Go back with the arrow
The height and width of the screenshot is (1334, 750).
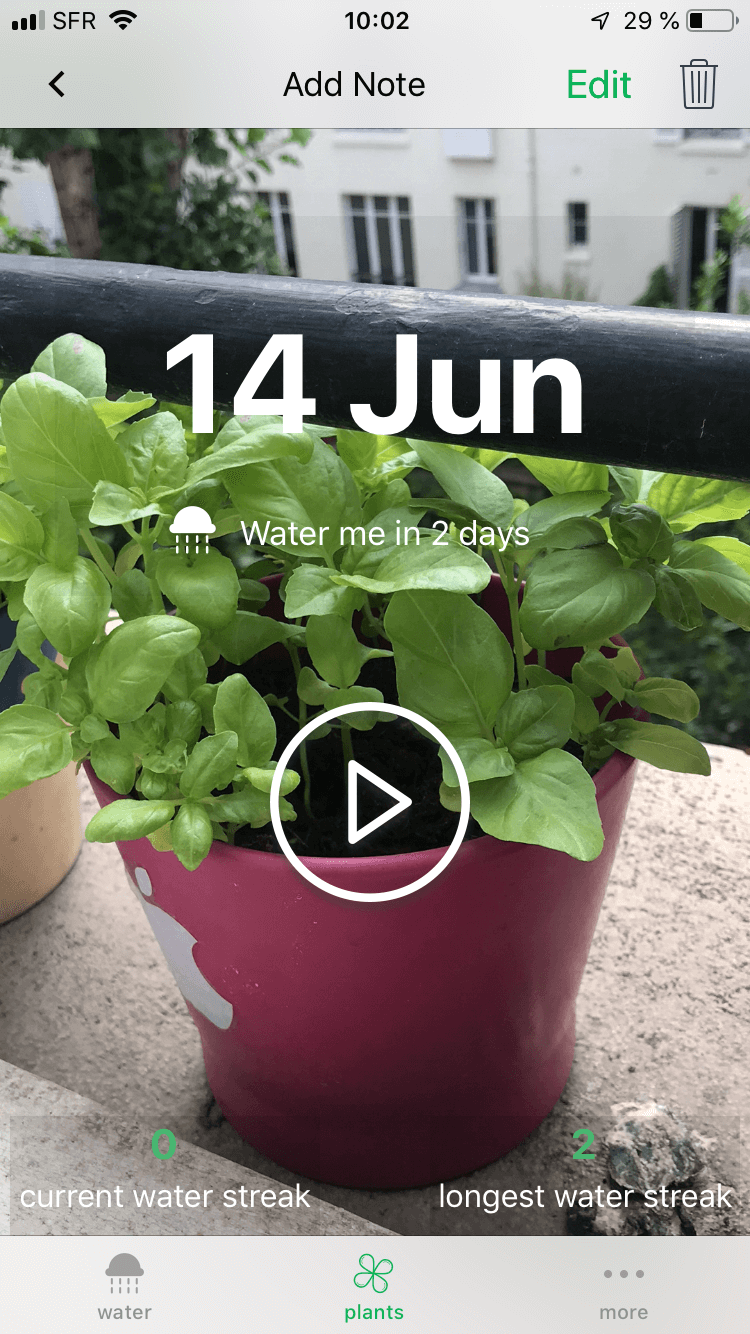tap(57, 85)
